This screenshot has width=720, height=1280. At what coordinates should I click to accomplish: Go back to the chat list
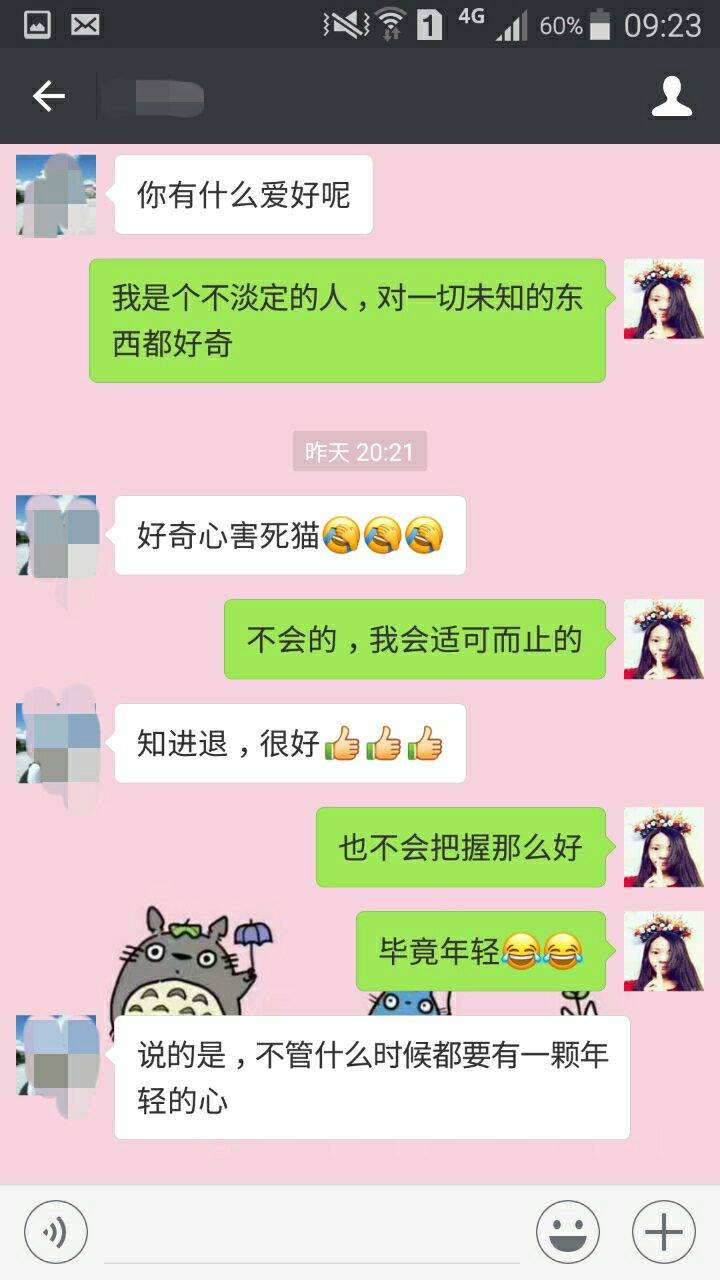(x=48, y=97)
